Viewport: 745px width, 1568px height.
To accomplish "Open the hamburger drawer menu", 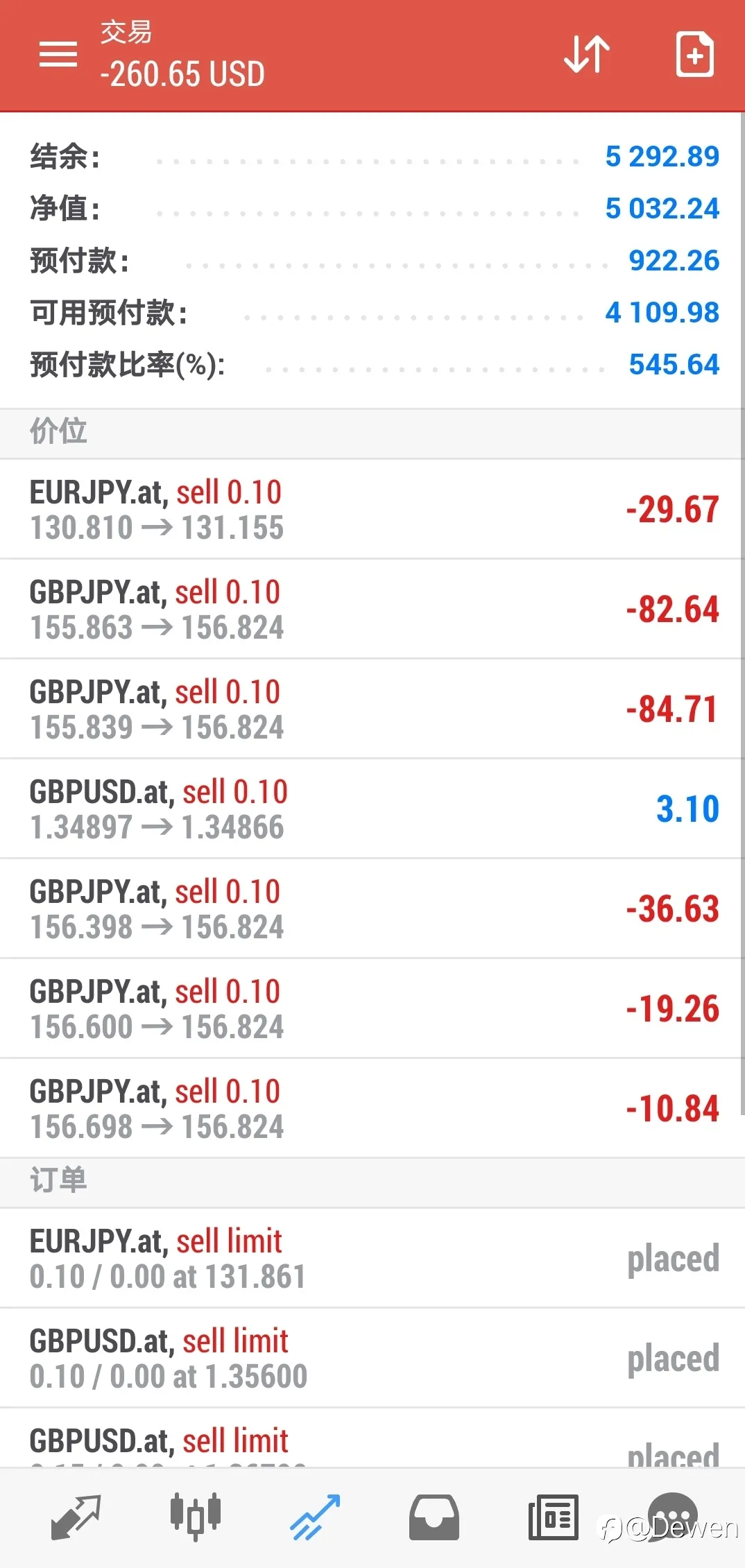I will [x=58, y=54].
